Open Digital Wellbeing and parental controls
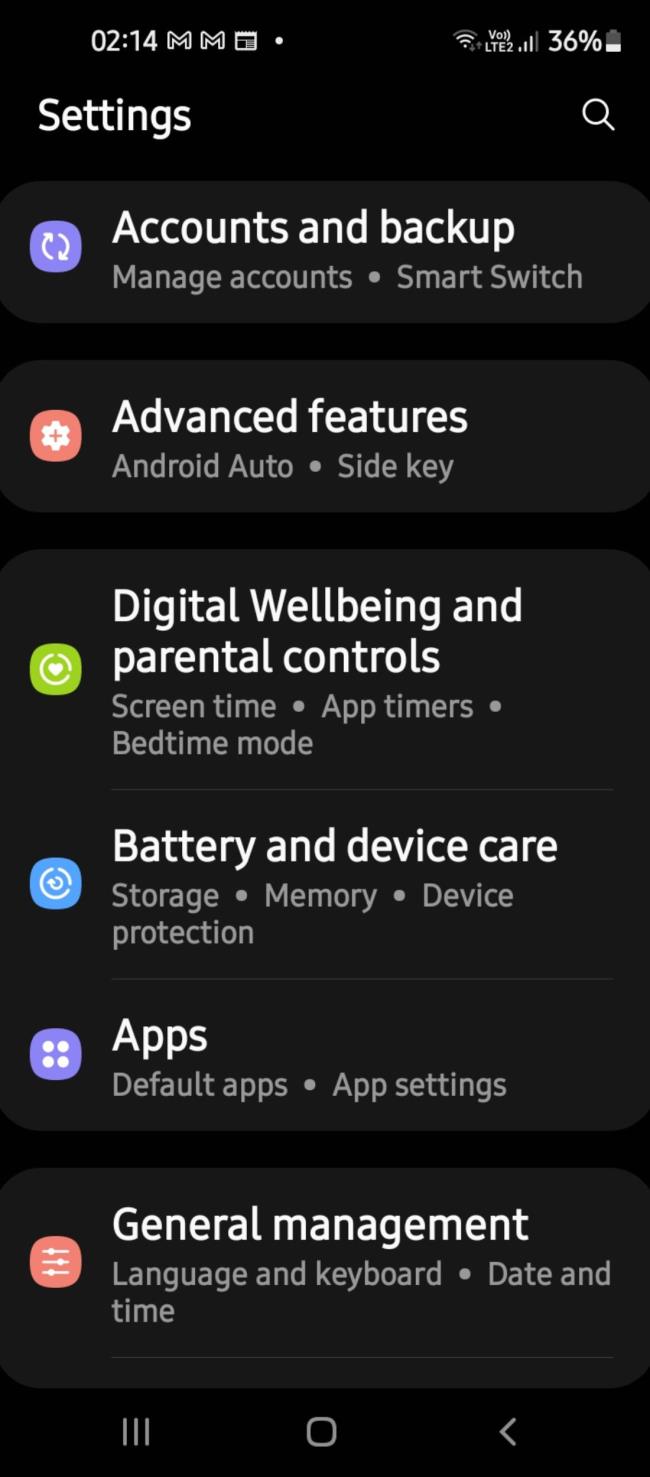 point(325,670)
